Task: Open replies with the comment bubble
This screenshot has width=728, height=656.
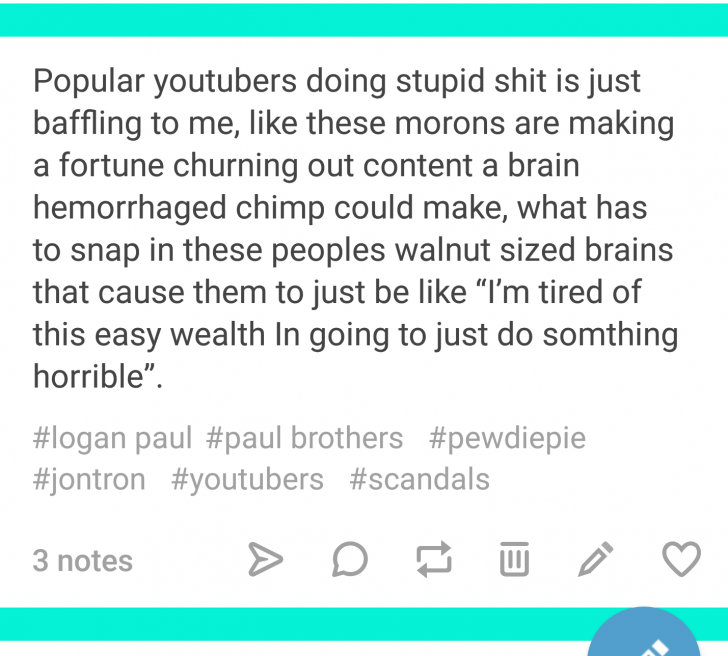Action: tap(350, 561)
